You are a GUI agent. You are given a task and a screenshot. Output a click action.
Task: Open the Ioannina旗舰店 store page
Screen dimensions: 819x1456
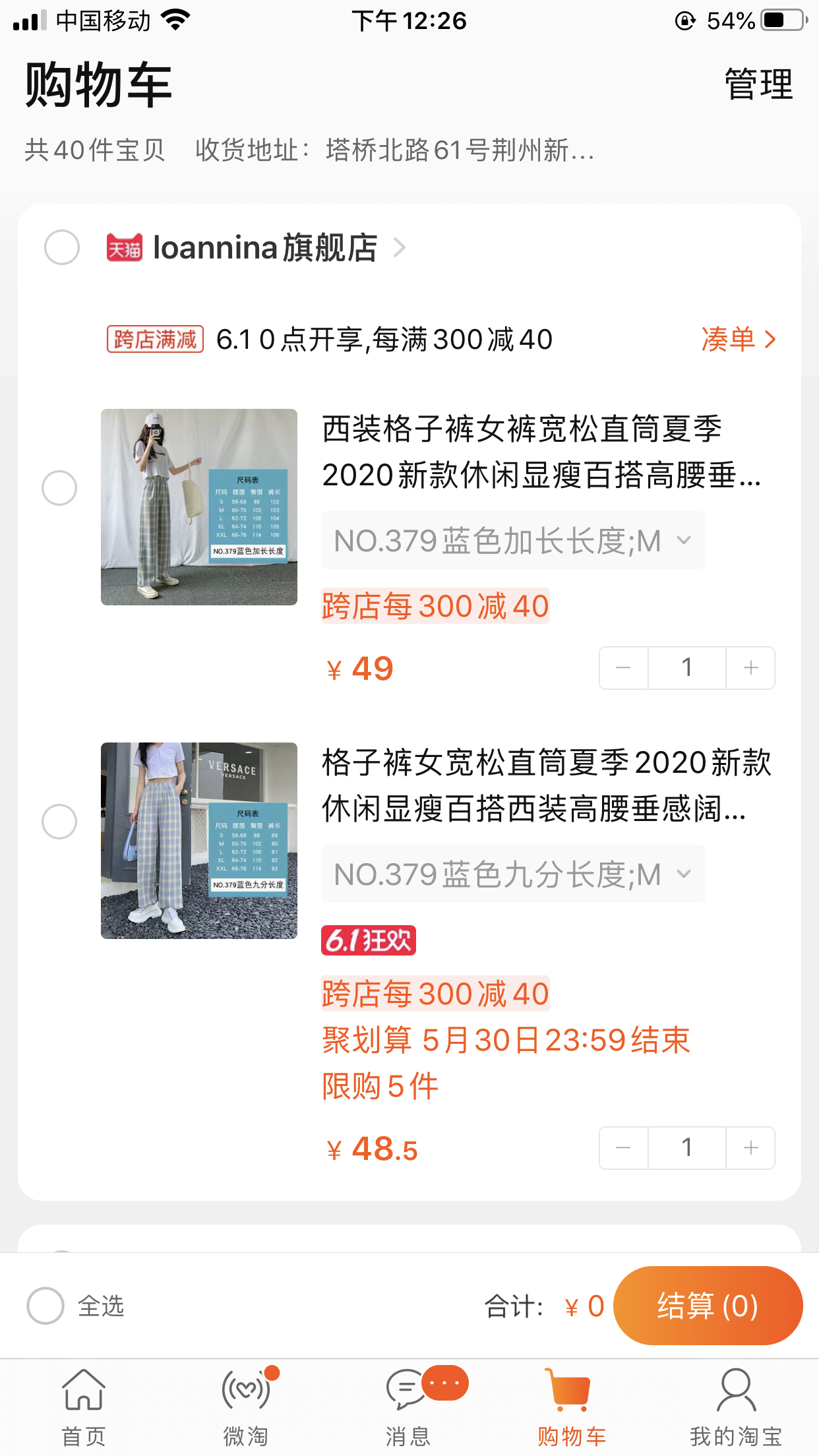pos(265,248)
